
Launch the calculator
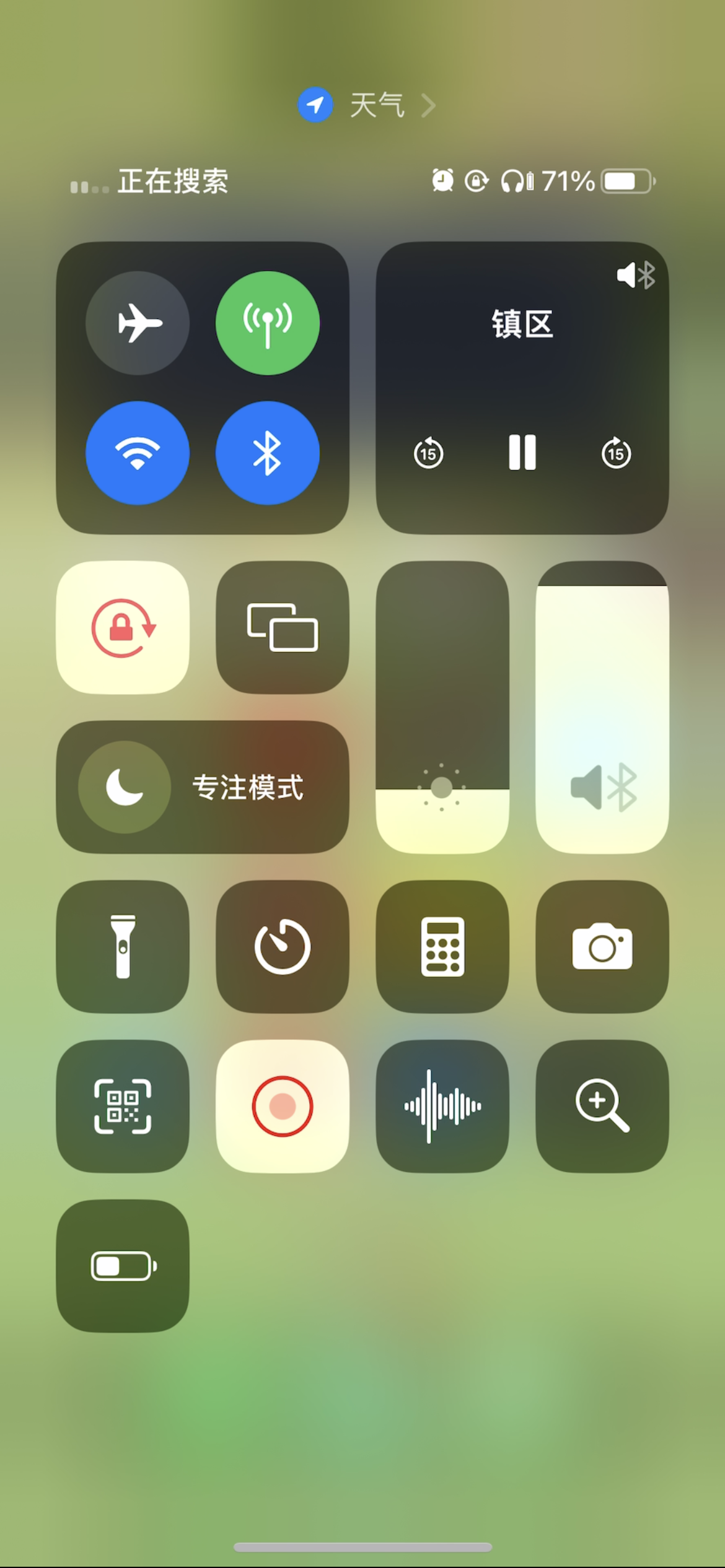442,946
